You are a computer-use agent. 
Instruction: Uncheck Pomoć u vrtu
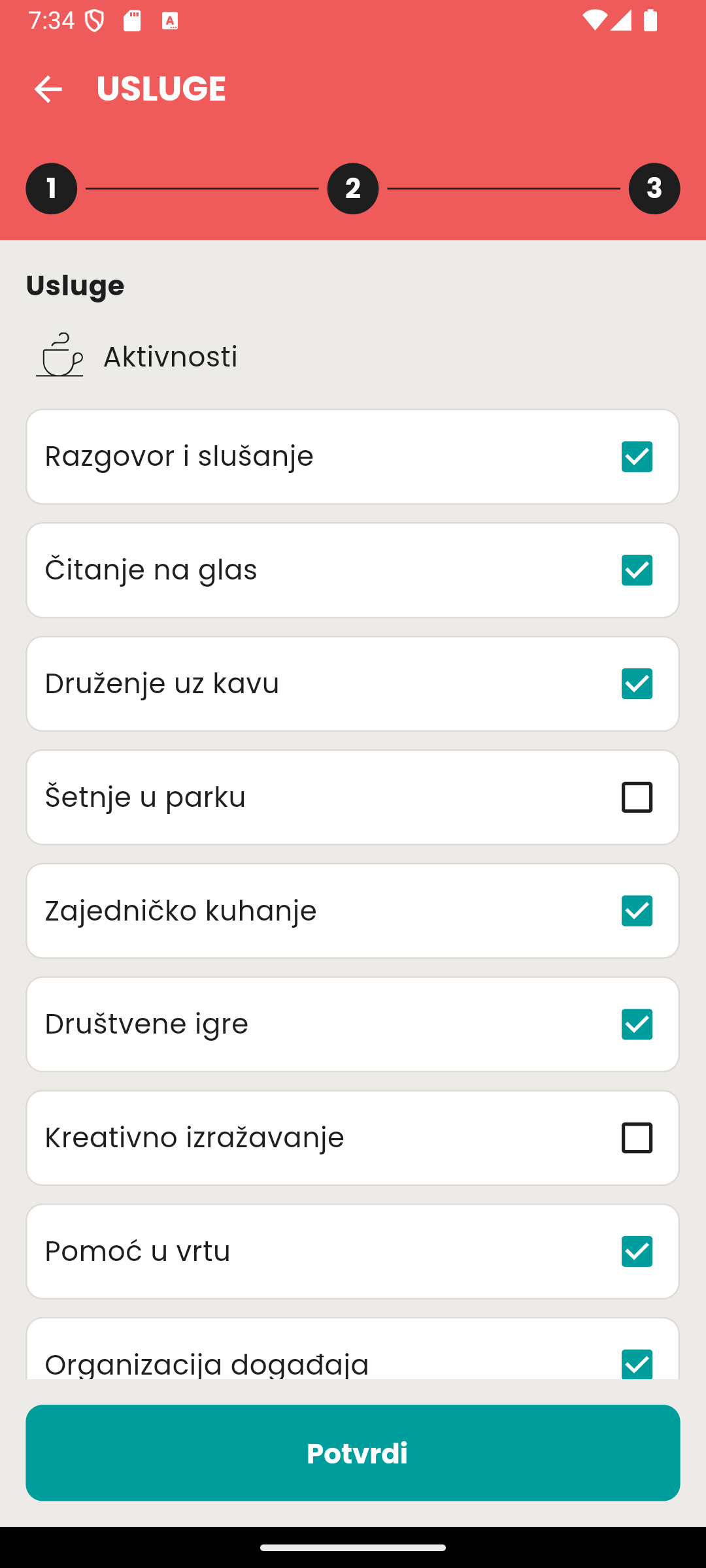pos(637,1251)
